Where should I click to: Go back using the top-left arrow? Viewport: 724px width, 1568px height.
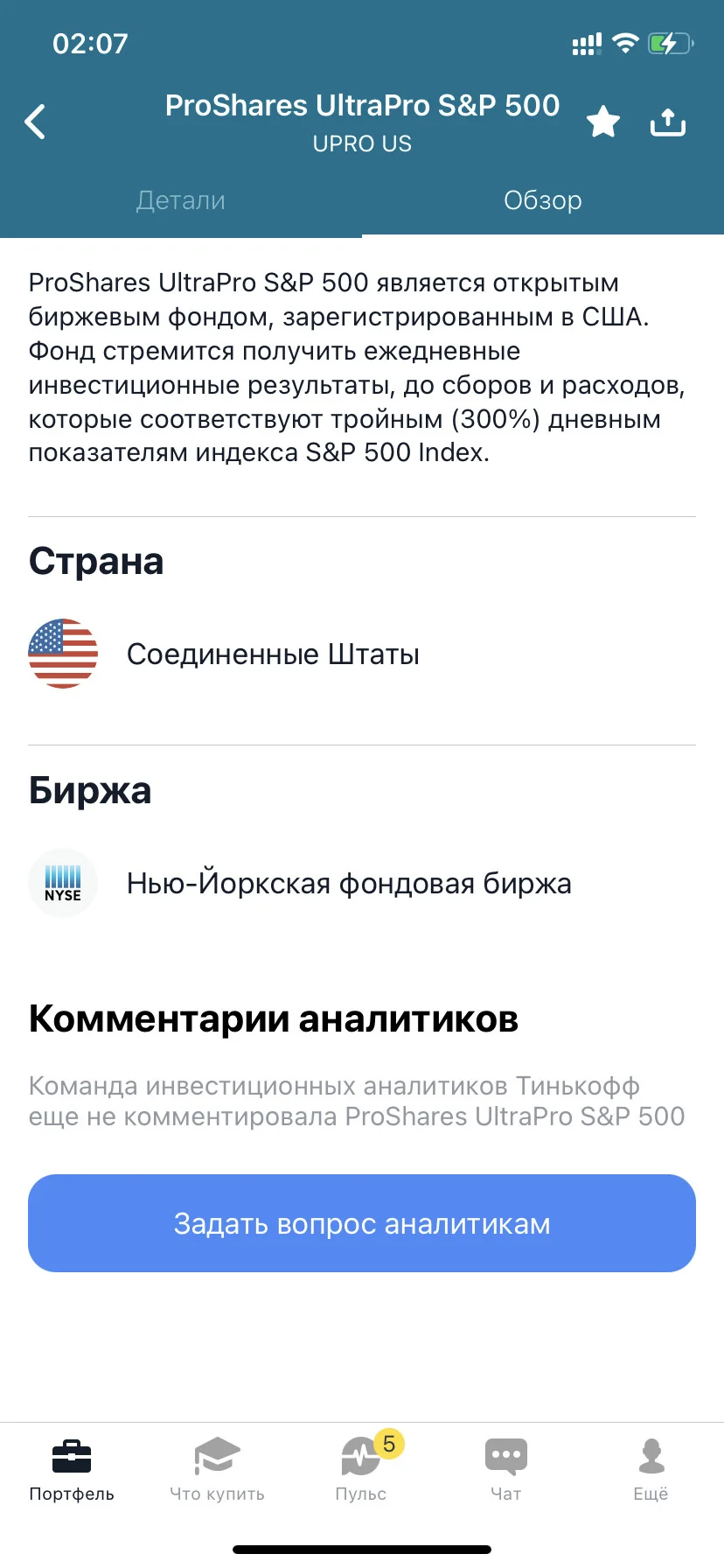[x=35, y=122]
